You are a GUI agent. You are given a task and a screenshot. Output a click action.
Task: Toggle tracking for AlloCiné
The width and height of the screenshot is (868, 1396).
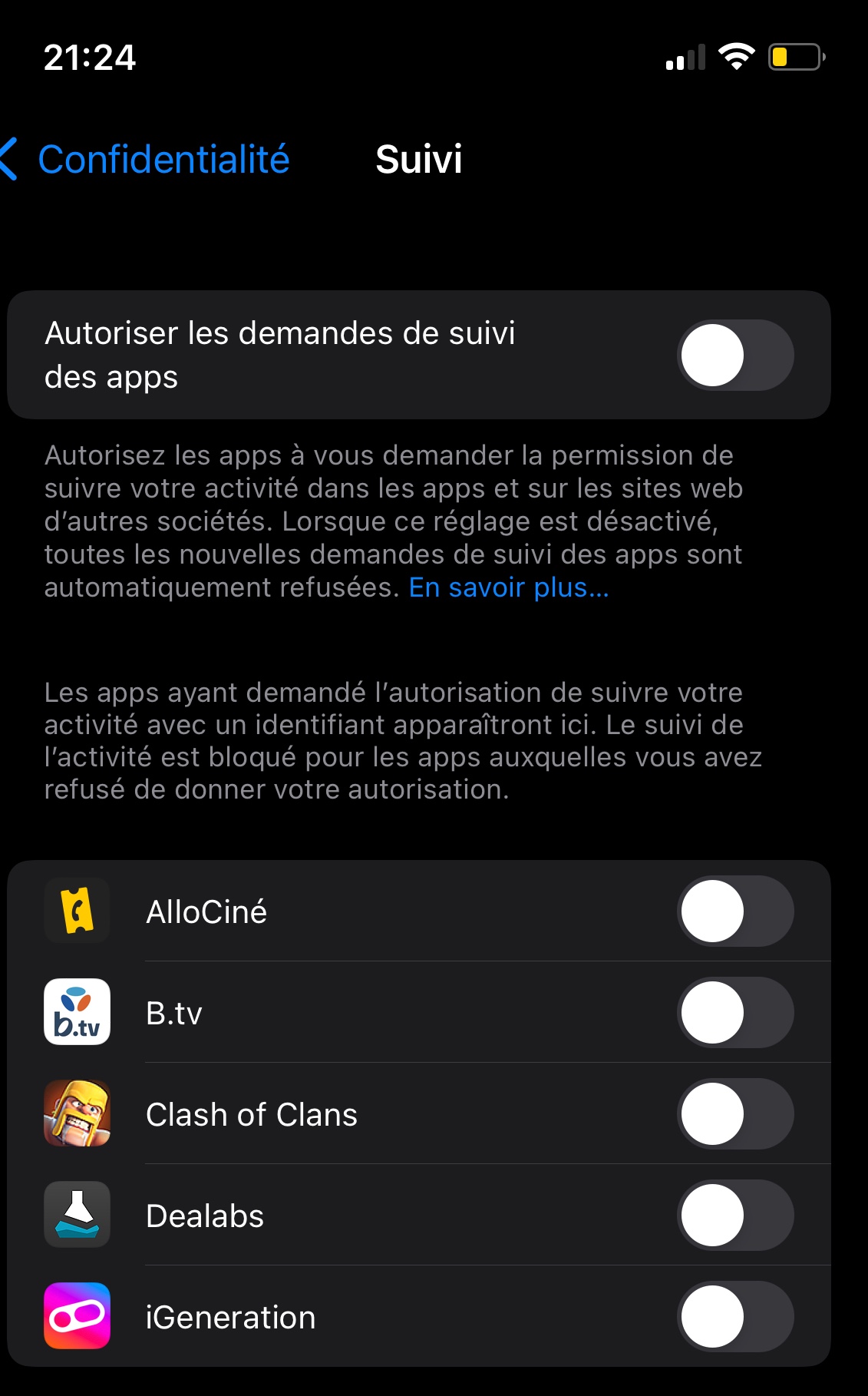click(734, 911)
